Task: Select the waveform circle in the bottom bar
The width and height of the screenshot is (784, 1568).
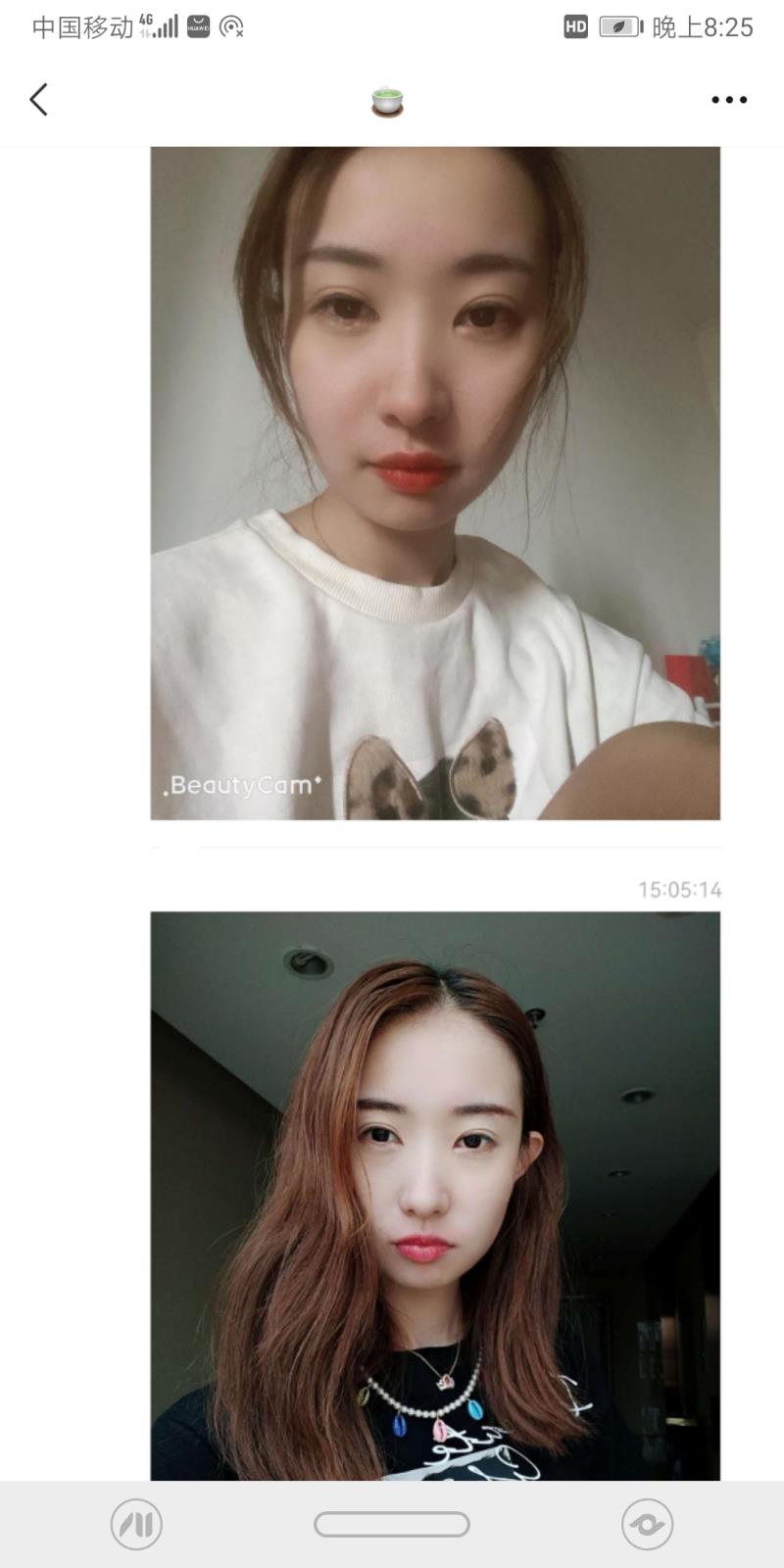Action: 136,1525
